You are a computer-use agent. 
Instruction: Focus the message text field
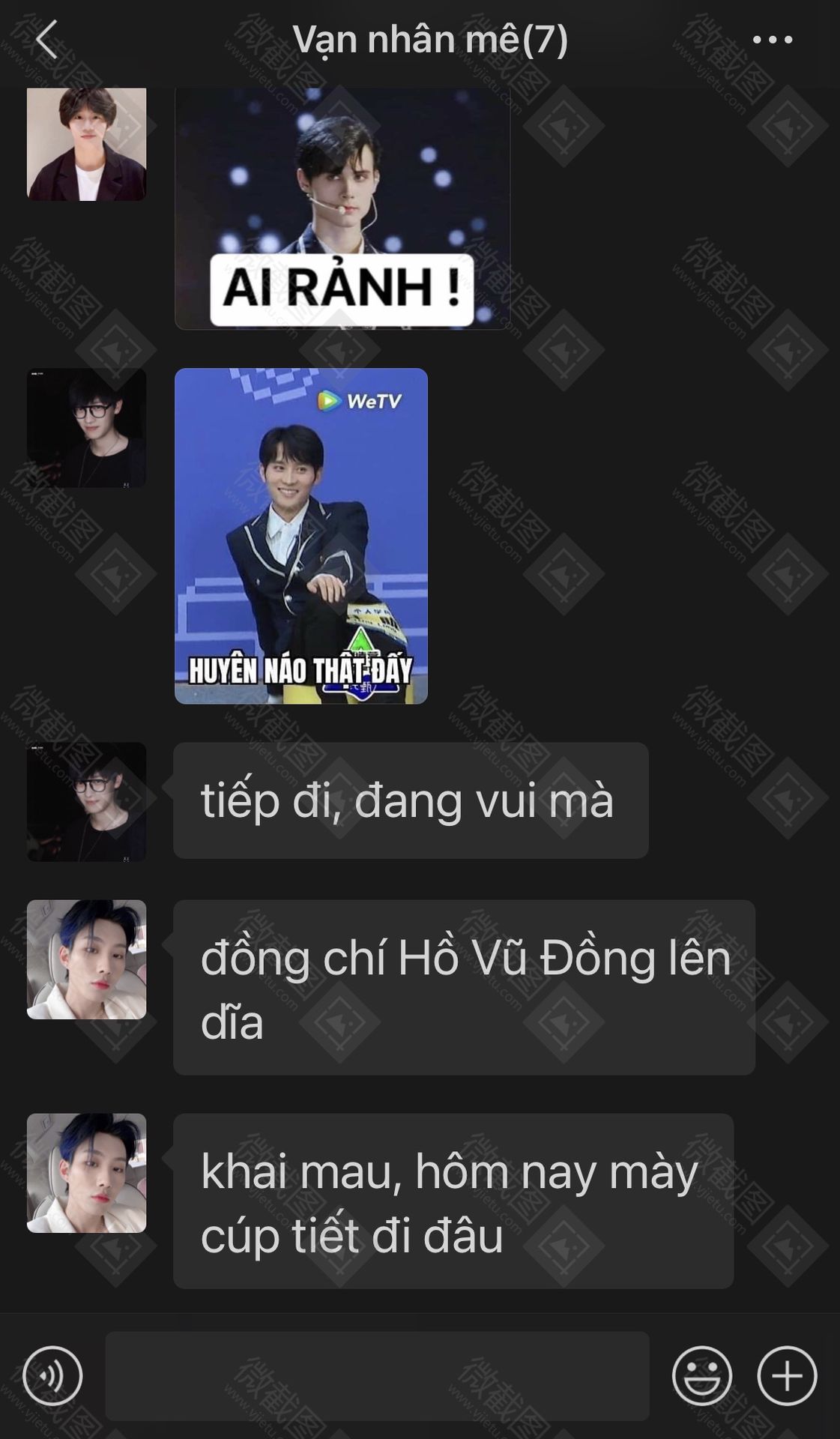click(x=377, y=1375)
